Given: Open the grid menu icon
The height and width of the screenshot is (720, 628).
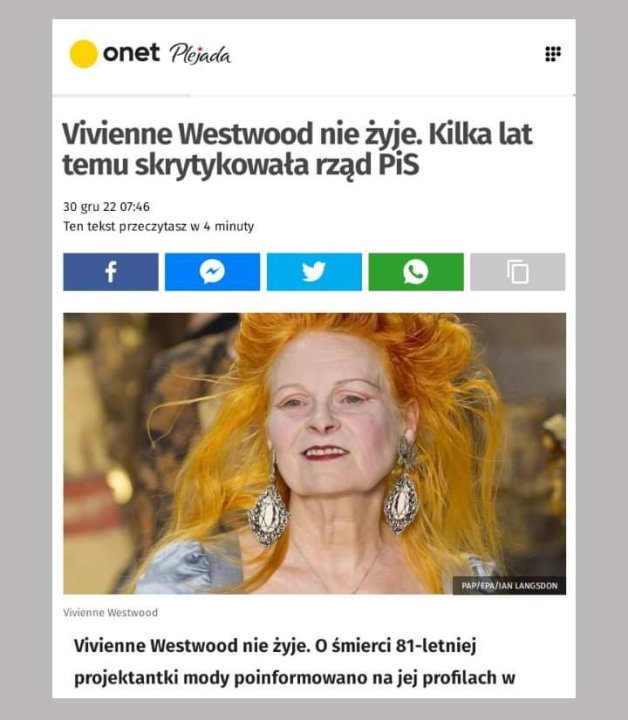Looking at the screenshot, I should (x=553, y=54).
